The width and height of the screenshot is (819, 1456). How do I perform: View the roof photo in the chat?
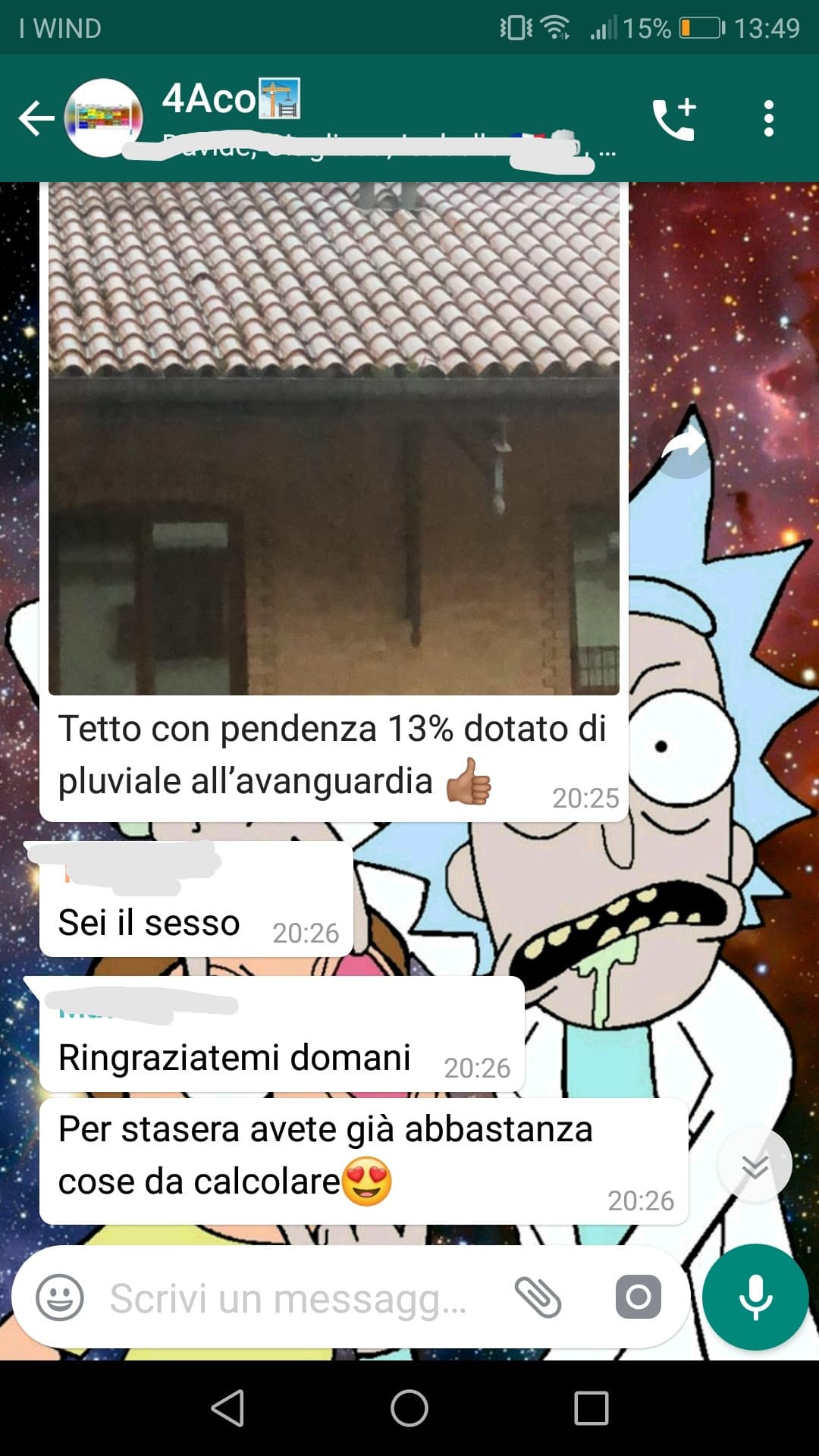(334, 438)
